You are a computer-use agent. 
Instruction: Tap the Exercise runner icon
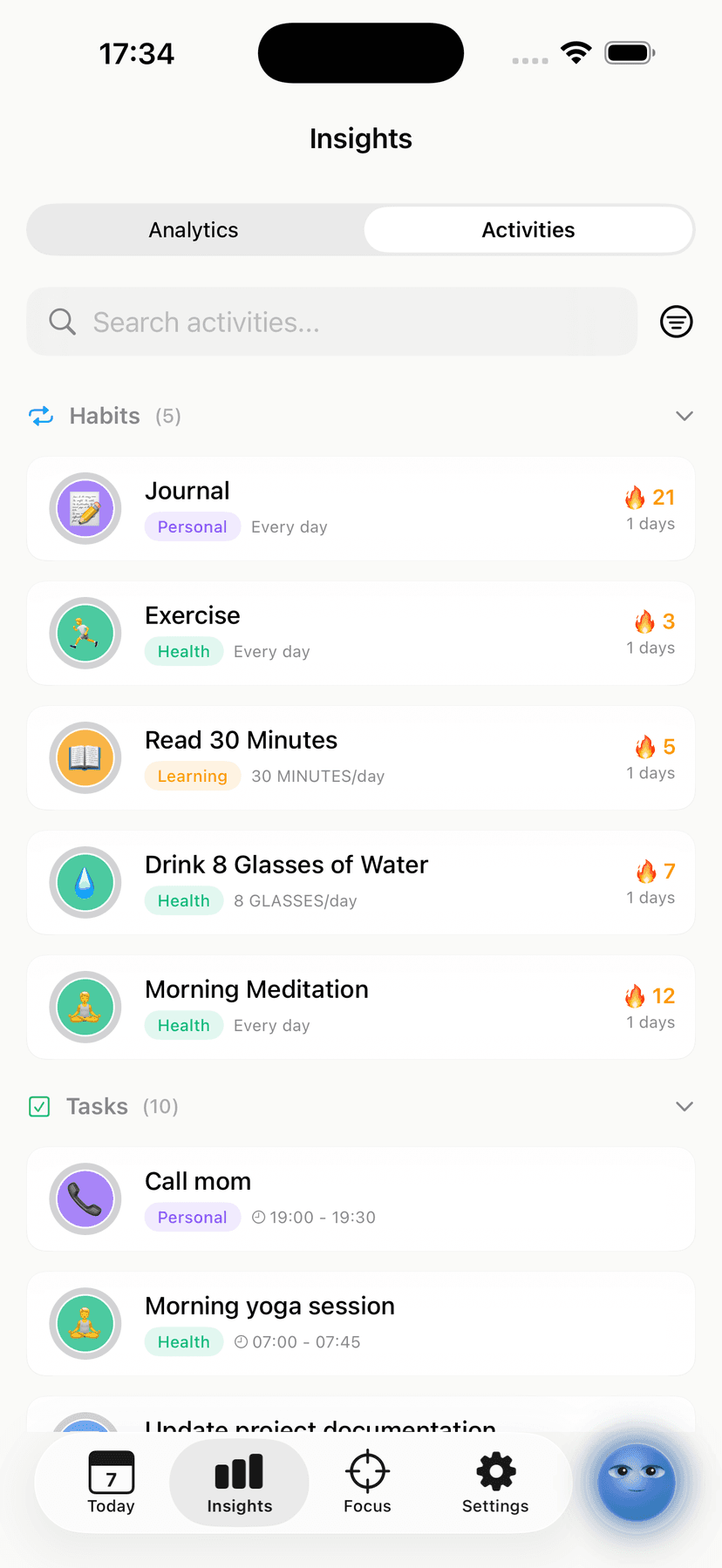pyautogui.click(x=85, y=633)
